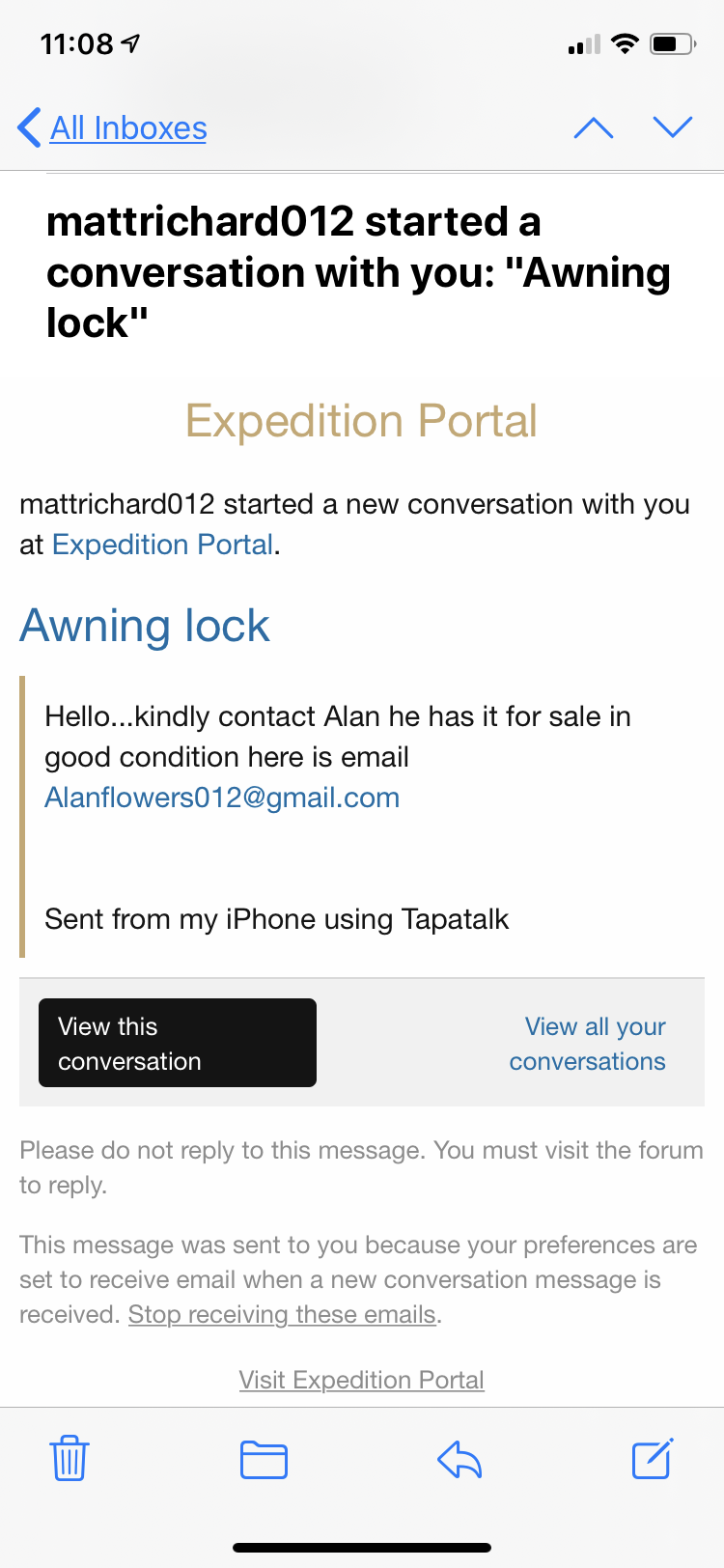The image size is (724, 1568).
Task: Open View all your conversations
Action: pyautogui.click(x=588, y=1044)
